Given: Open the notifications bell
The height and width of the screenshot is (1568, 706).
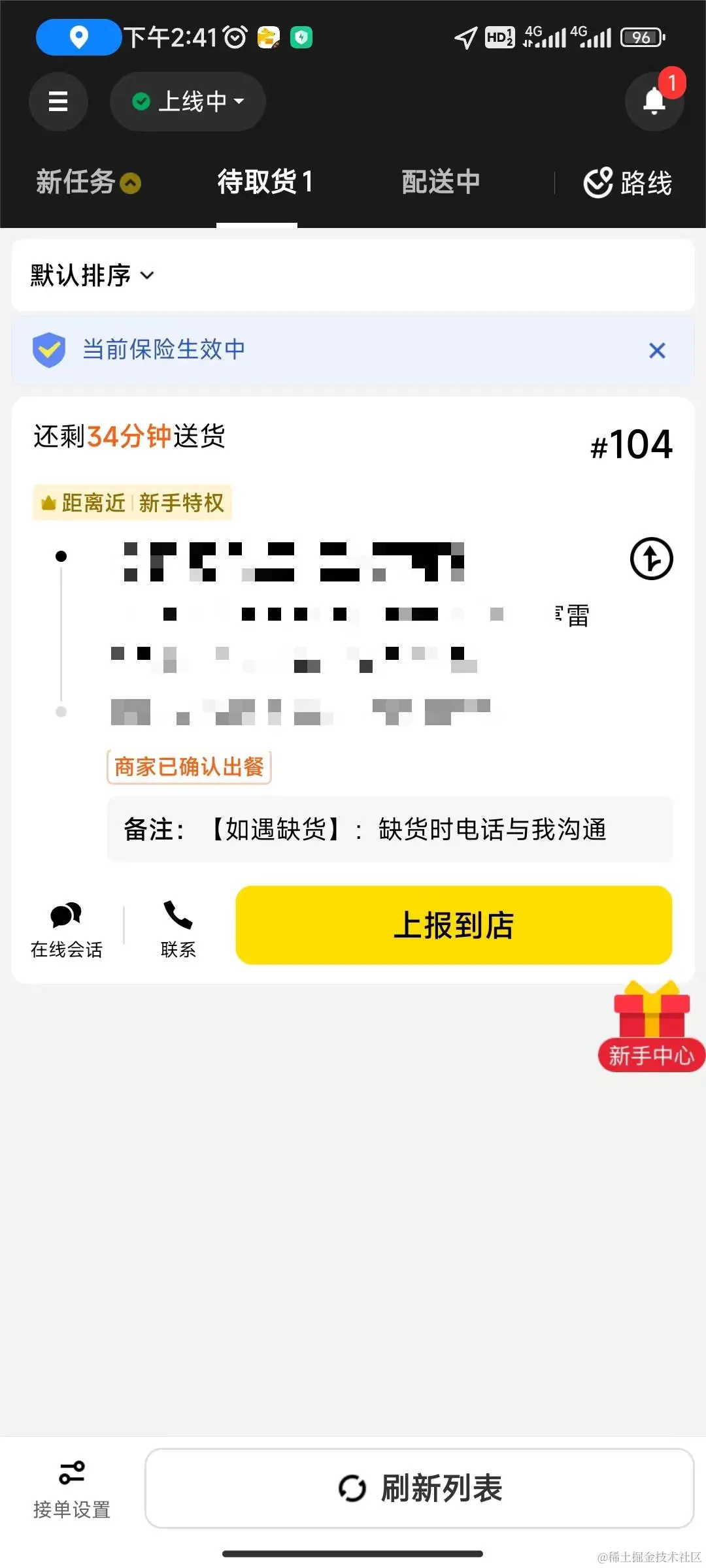Looking at the screenshot, I should (654, 101).
